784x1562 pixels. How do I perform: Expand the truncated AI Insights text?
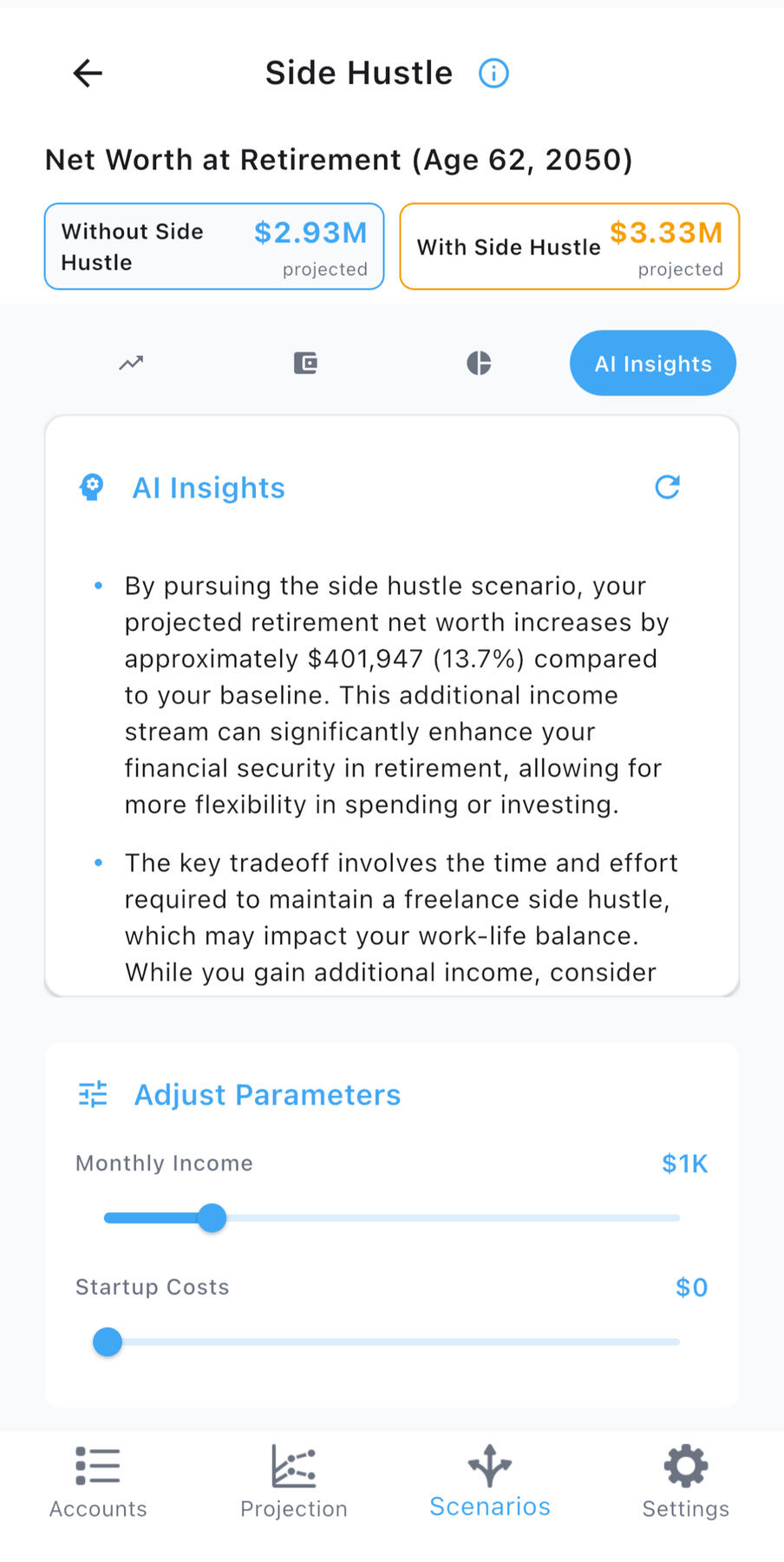(x=390, y=972)
